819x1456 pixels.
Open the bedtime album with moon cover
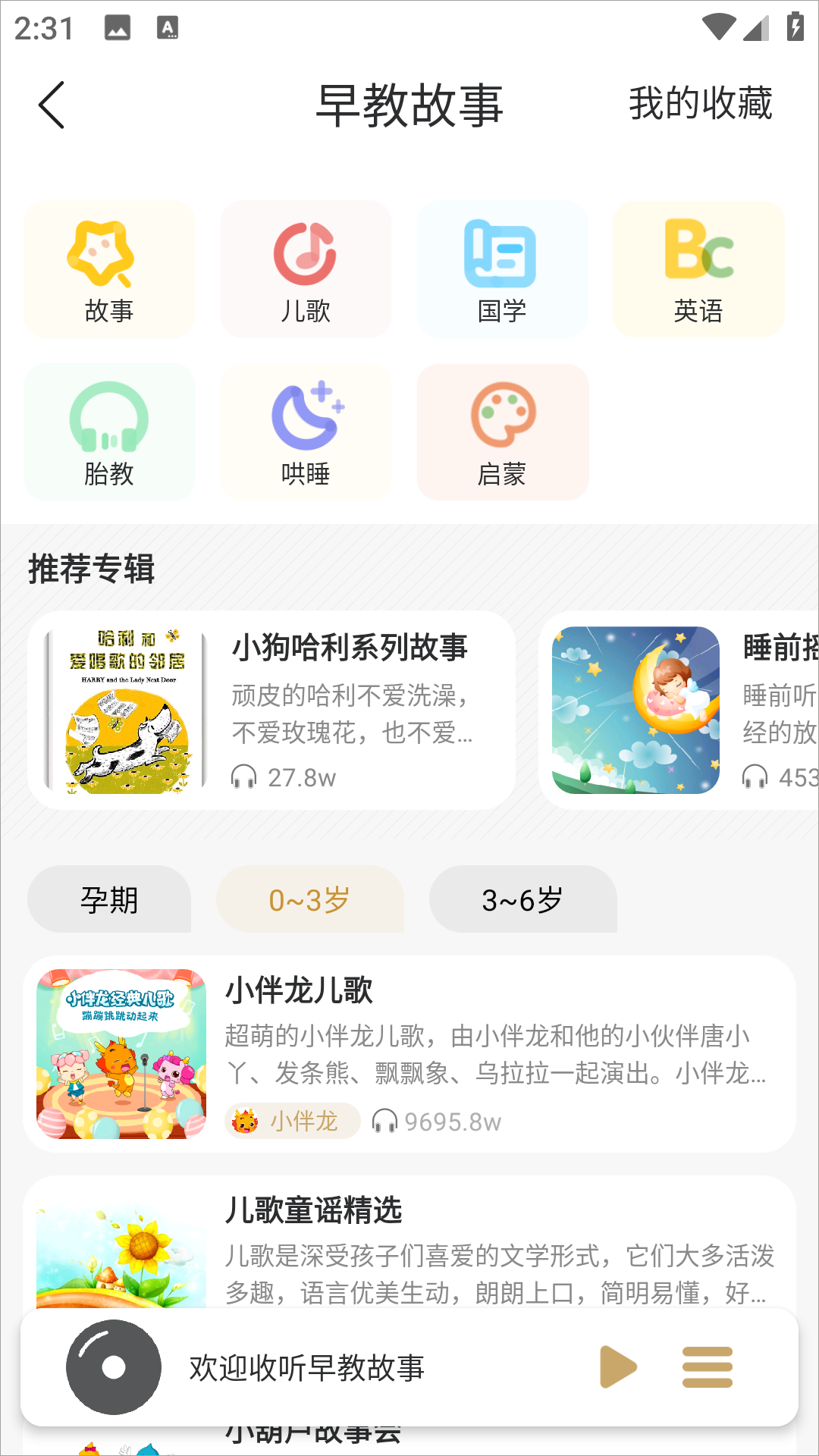click(x=679, y=710)
